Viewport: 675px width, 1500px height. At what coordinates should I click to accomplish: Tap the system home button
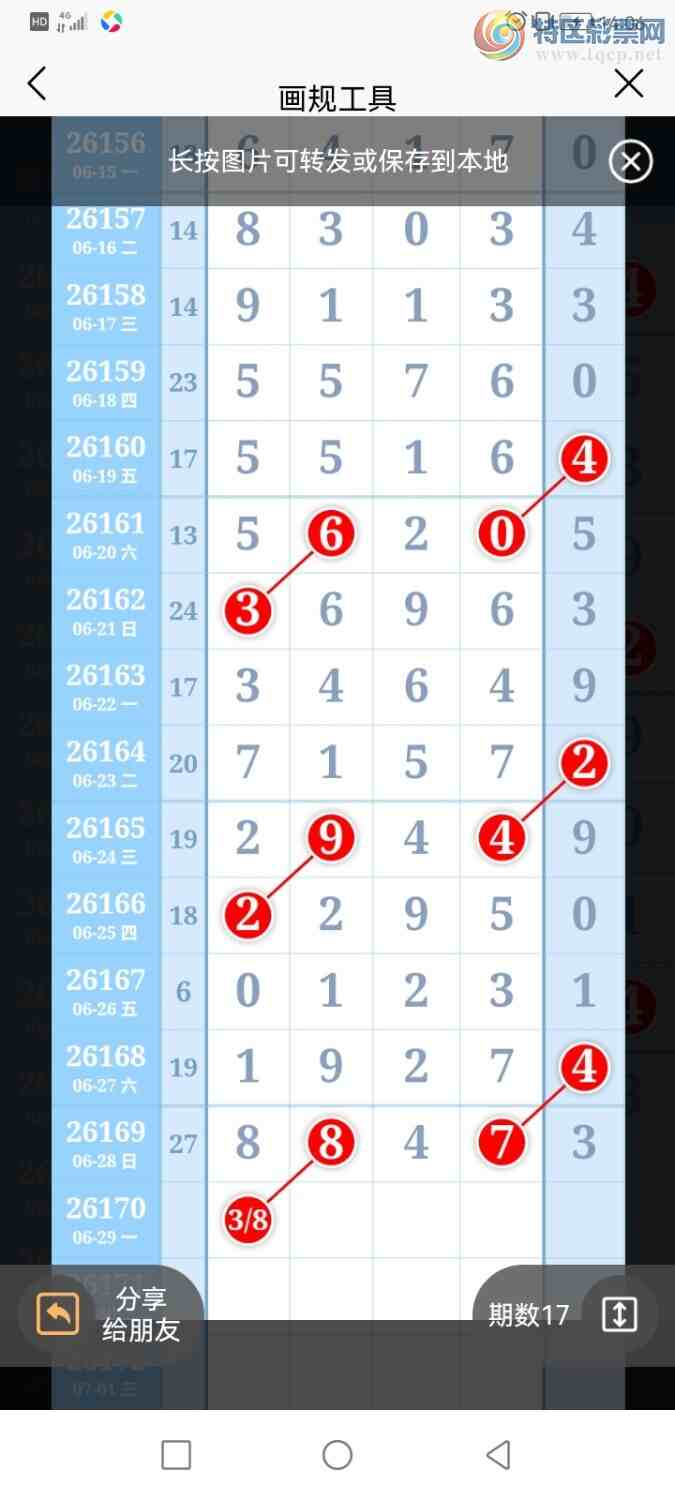coord(337,1455)
